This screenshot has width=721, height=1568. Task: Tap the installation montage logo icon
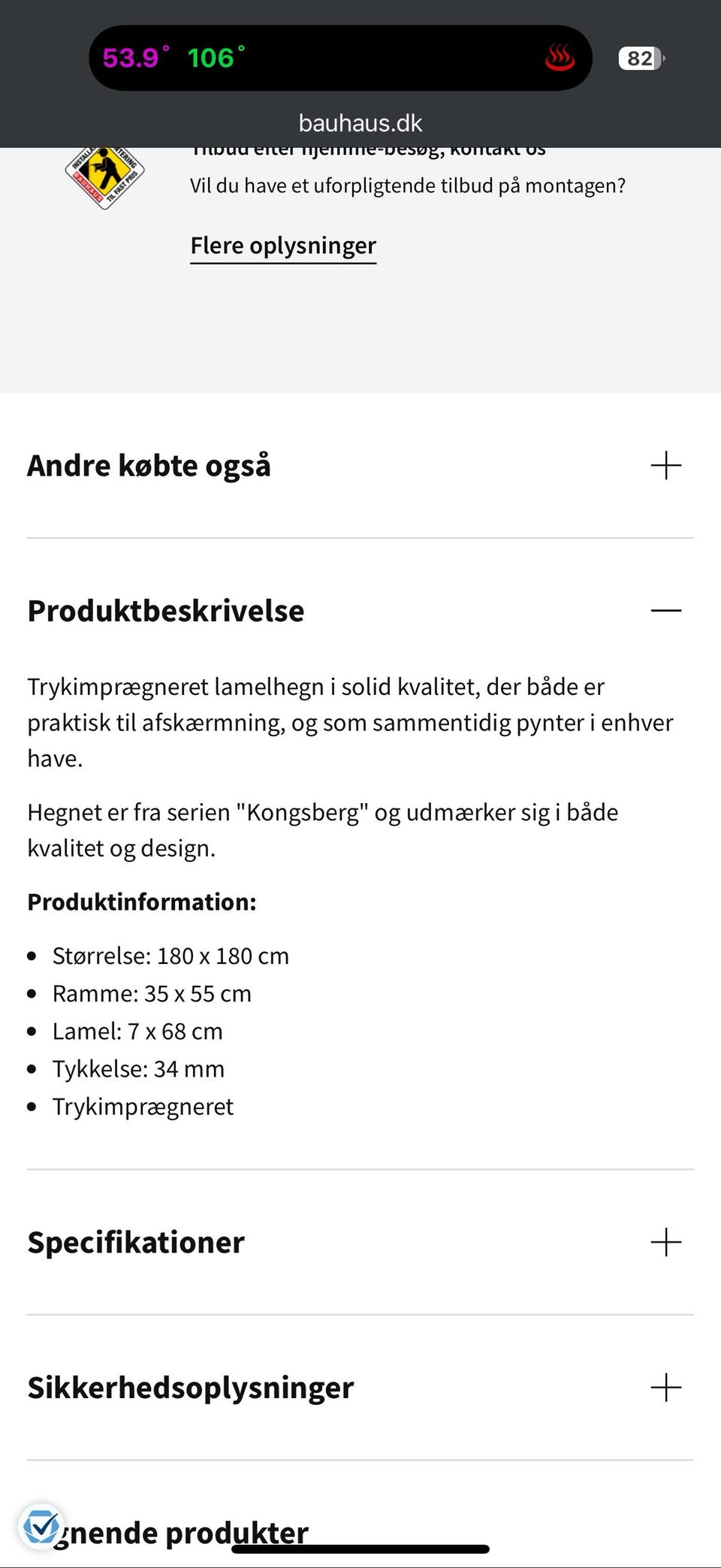pyautogui.click(x=104, y=179)
